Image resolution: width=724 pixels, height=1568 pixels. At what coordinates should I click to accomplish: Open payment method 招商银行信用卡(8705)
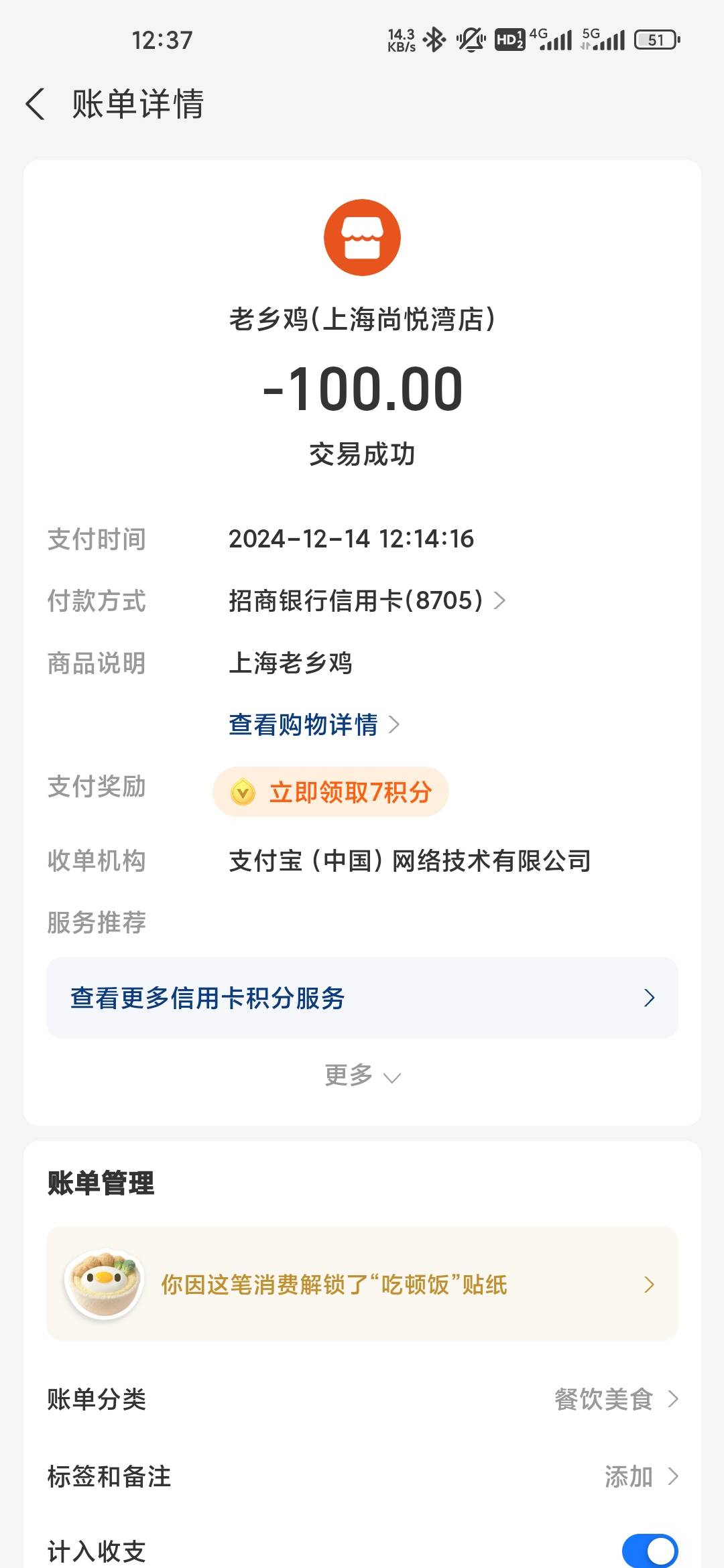367,600
